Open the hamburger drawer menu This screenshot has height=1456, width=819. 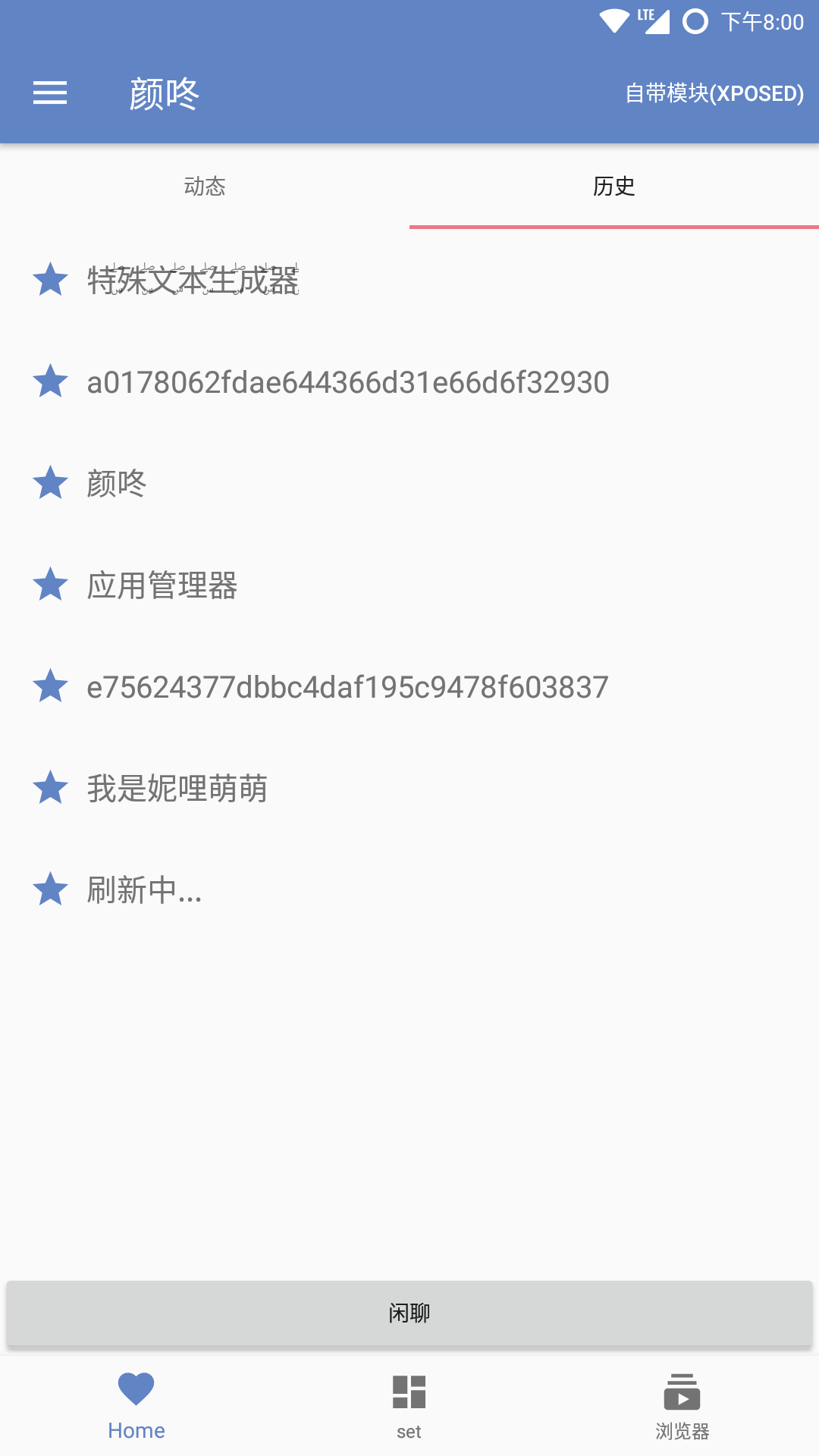pos(50,93)
